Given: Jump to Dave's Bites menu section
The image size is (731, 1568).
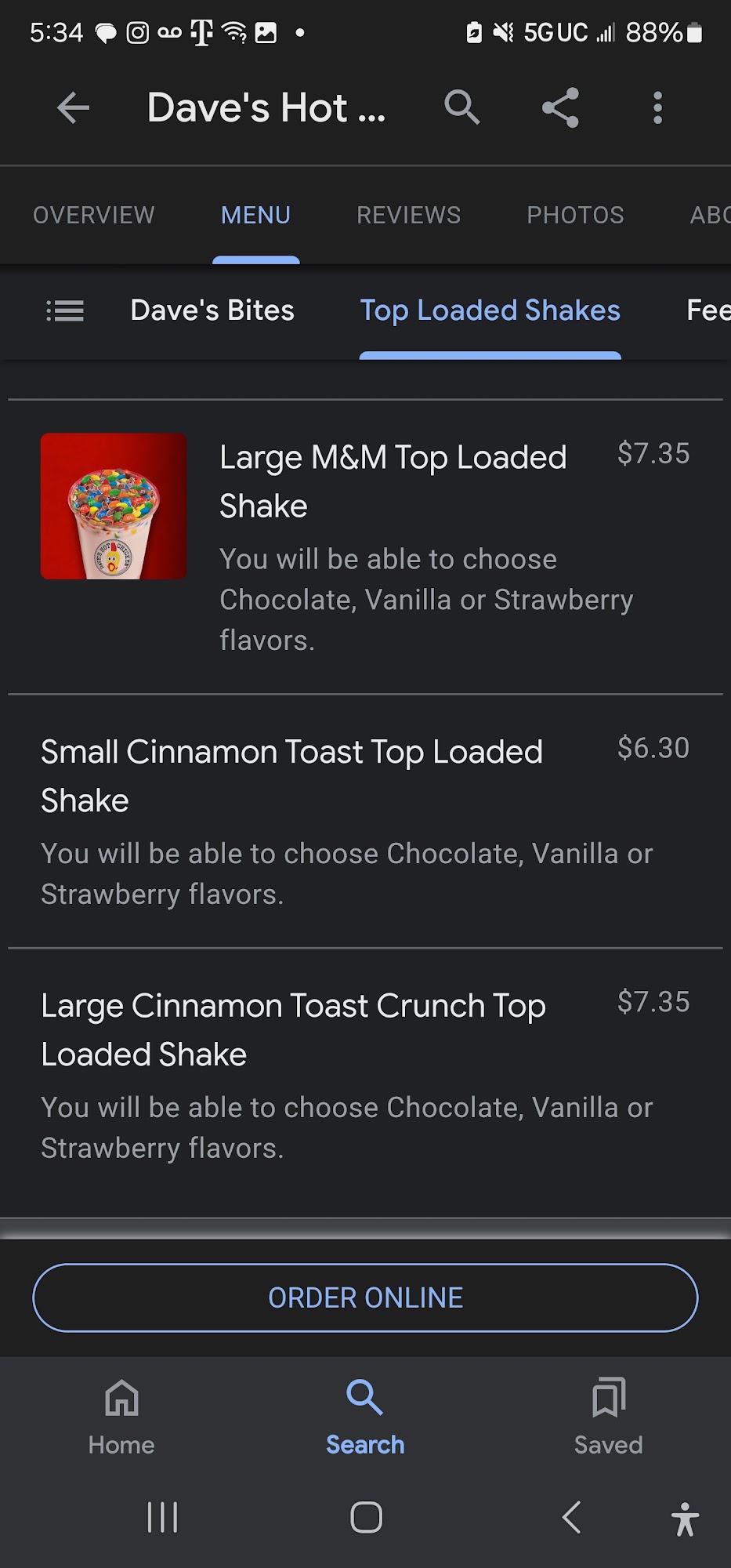Looking at the screenshot, I should tap(212, 310).
